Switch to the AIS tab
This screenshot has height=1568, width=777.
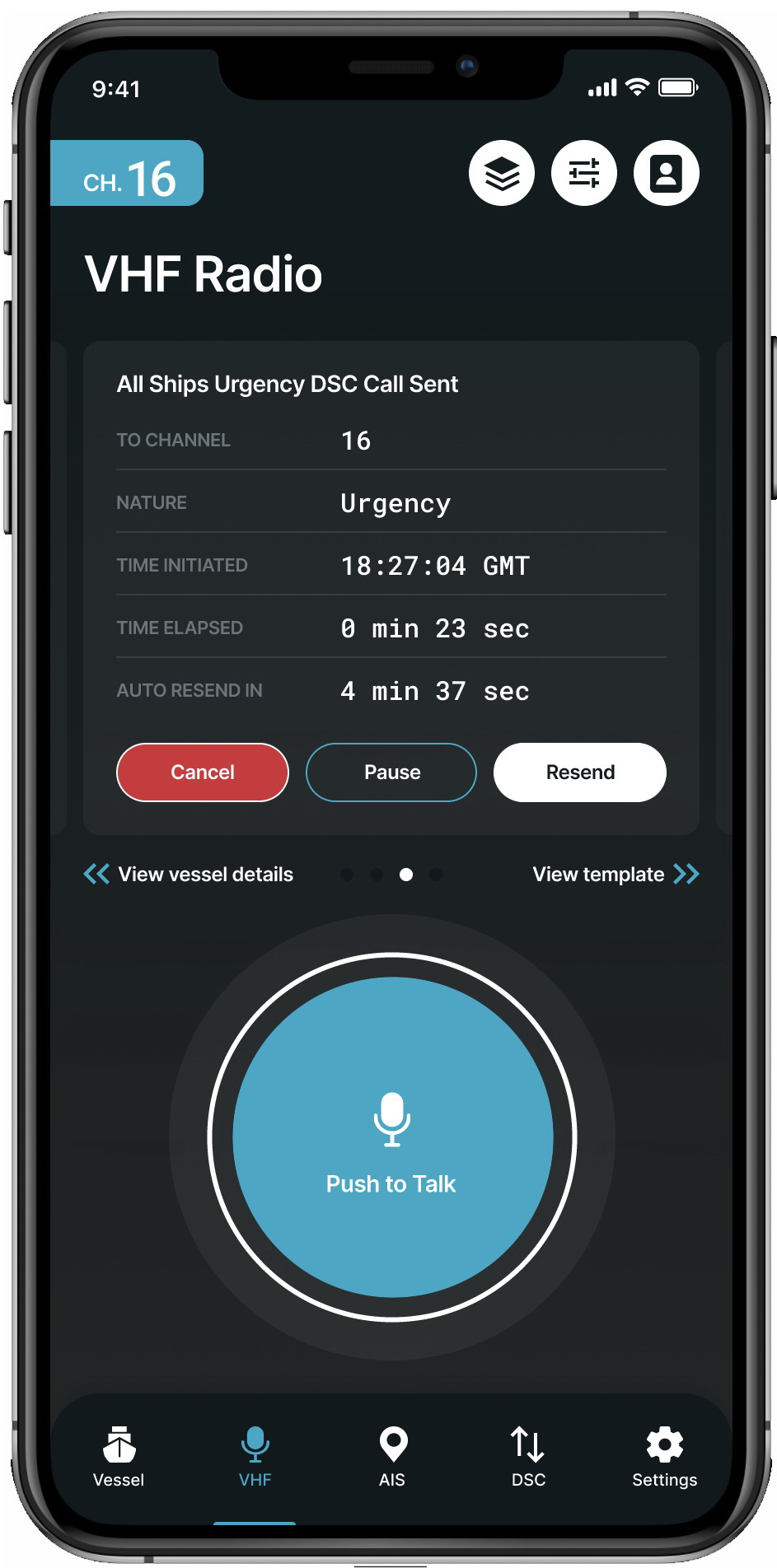(x=392, y=1457)
